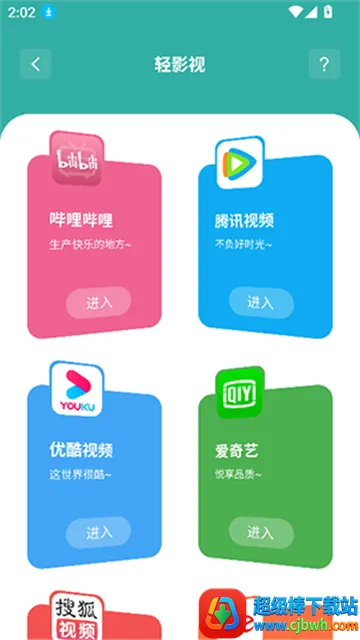Open the help question mark

[x=324, y=64]
